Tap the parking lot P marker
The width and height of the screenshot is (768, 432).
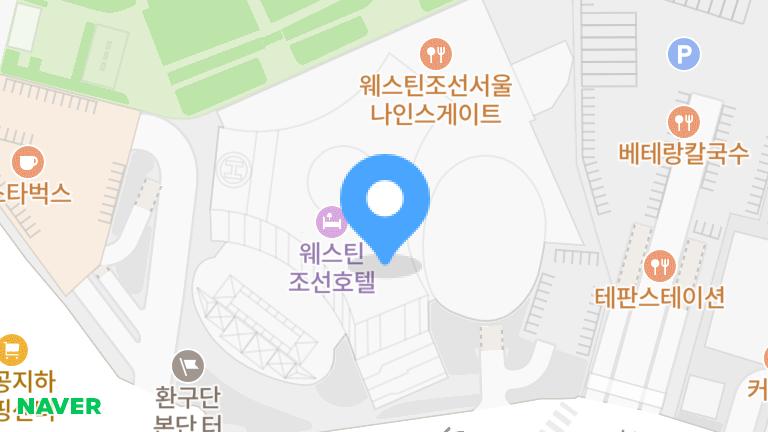click(684, 53)
